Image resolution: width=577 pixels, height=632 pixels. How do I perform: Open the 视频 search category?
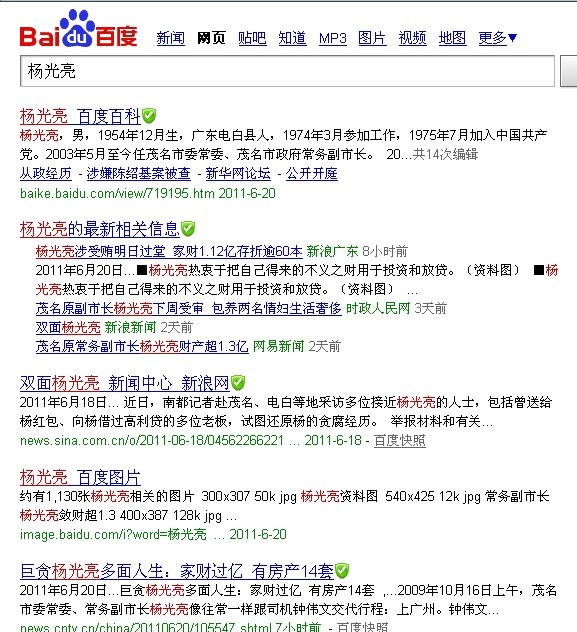click(413, 38)
